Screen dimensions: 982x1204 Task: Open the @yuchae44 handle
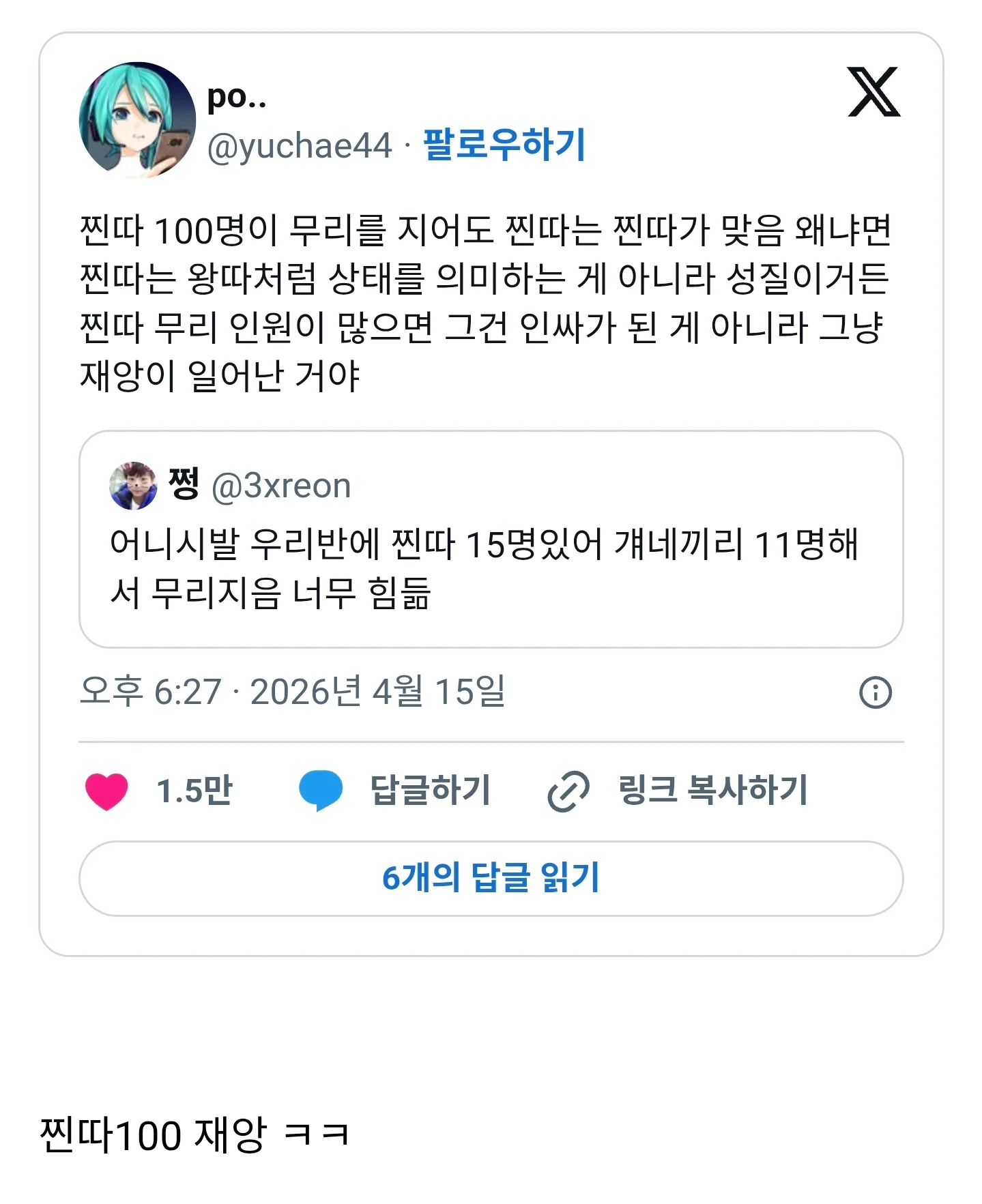click(x=300, y=146)
